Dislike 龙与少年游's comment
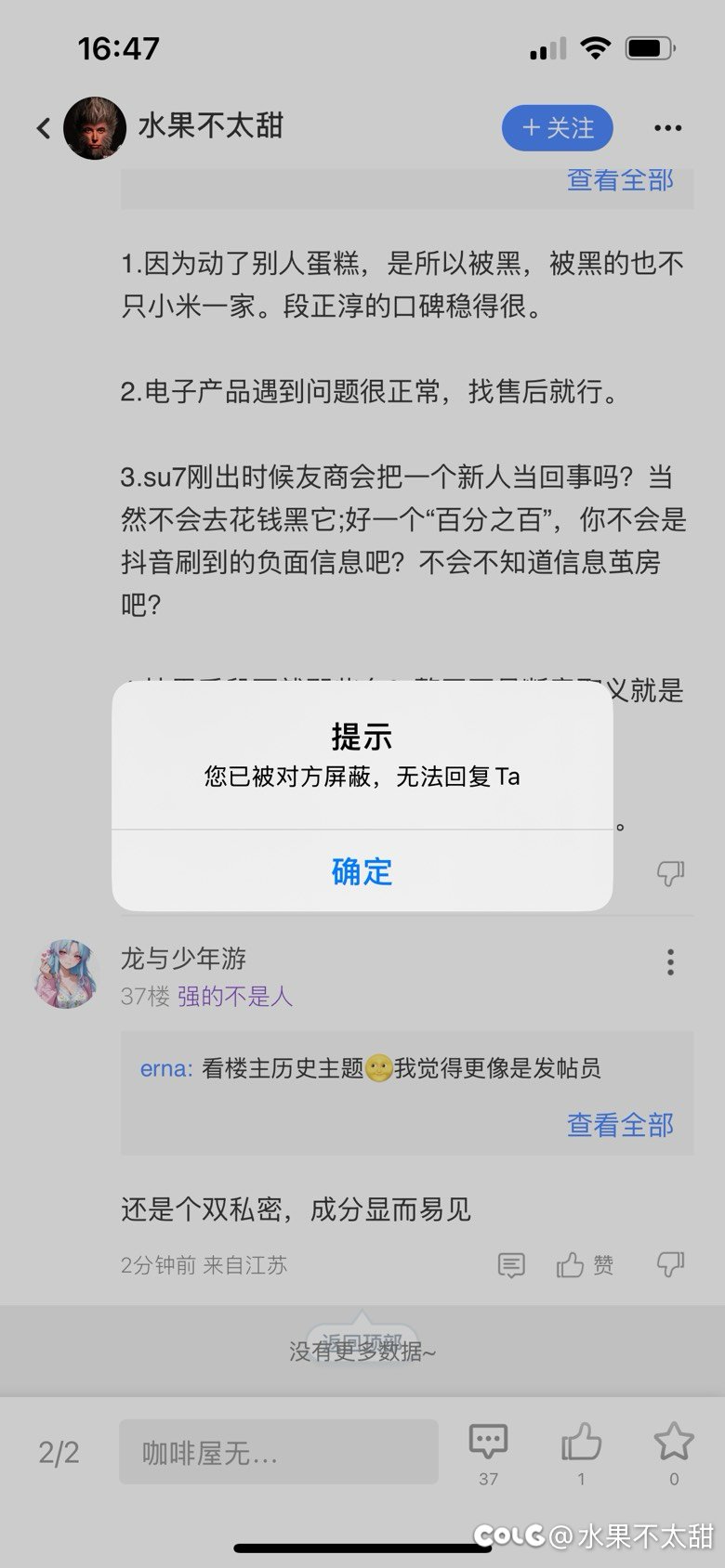This screenshot has width=725, height=1568. 670,1263
